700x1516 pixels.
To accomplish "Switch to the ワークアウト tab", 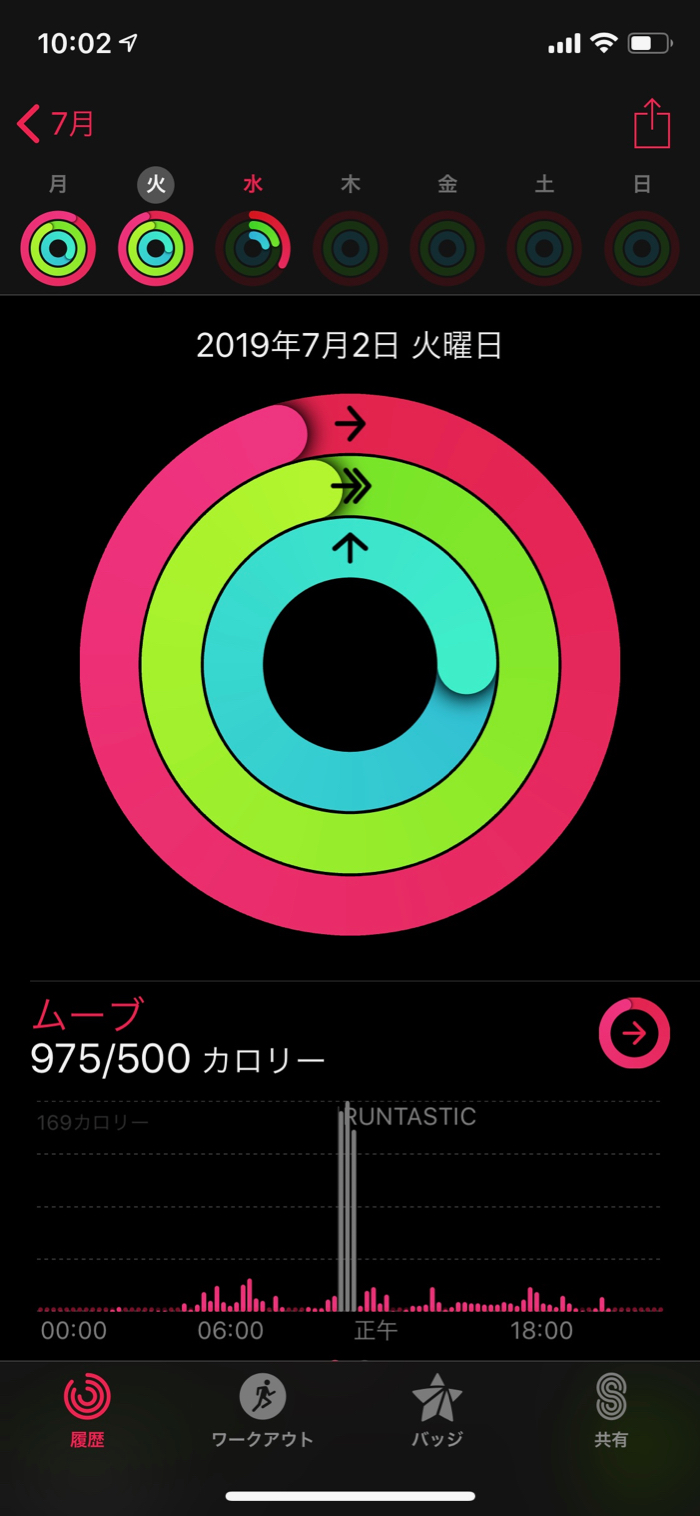I will tap(262, 1410).
